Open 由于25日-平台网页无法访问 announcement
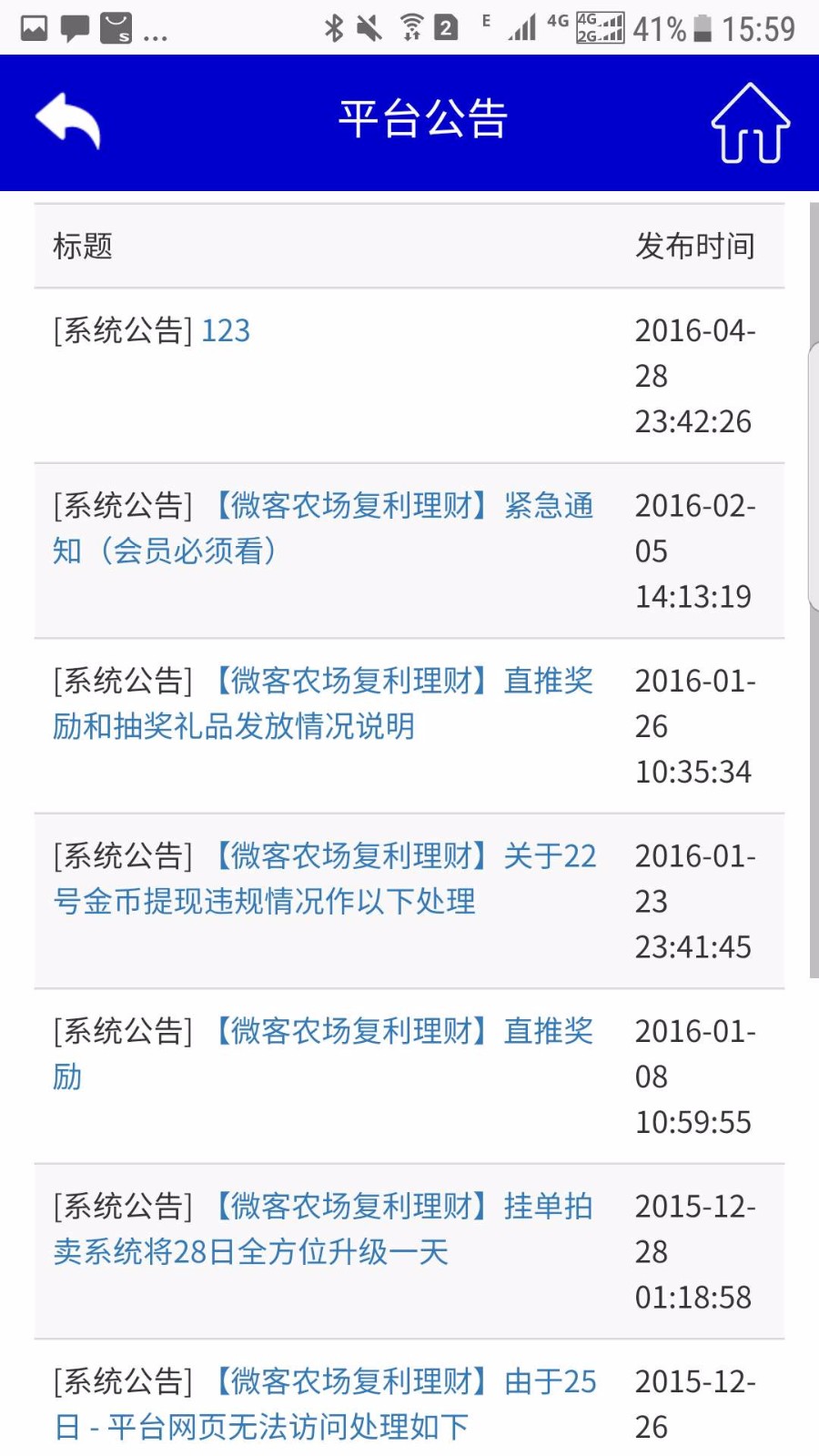The height and width of the screenshot is (1456, 819). point(324,1404)
